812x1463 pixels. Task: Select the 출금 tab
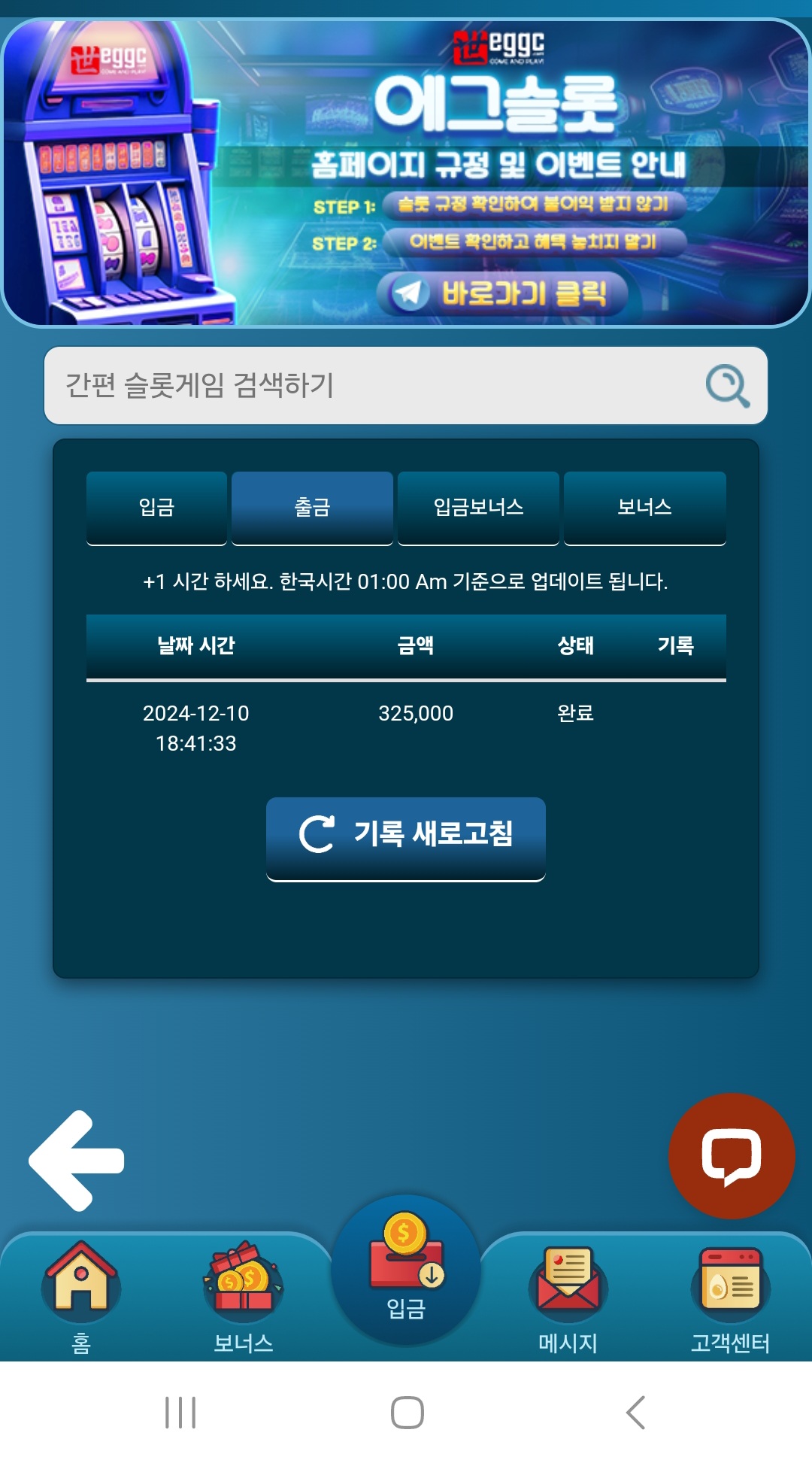(x=312, y=507)
